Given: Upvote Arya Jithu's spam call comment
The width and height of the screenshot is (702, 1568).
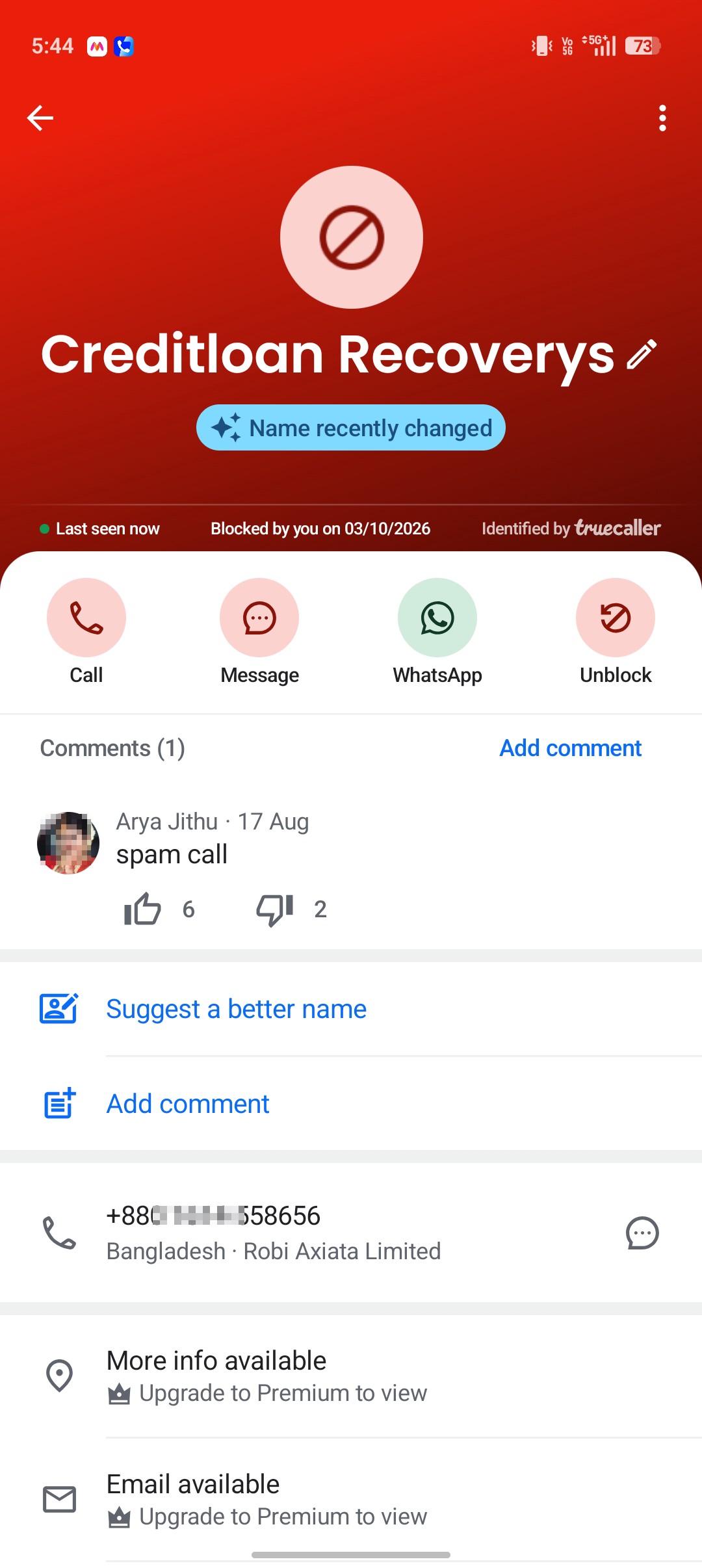Looking at the screenshot, I should [x=142, y=909].
